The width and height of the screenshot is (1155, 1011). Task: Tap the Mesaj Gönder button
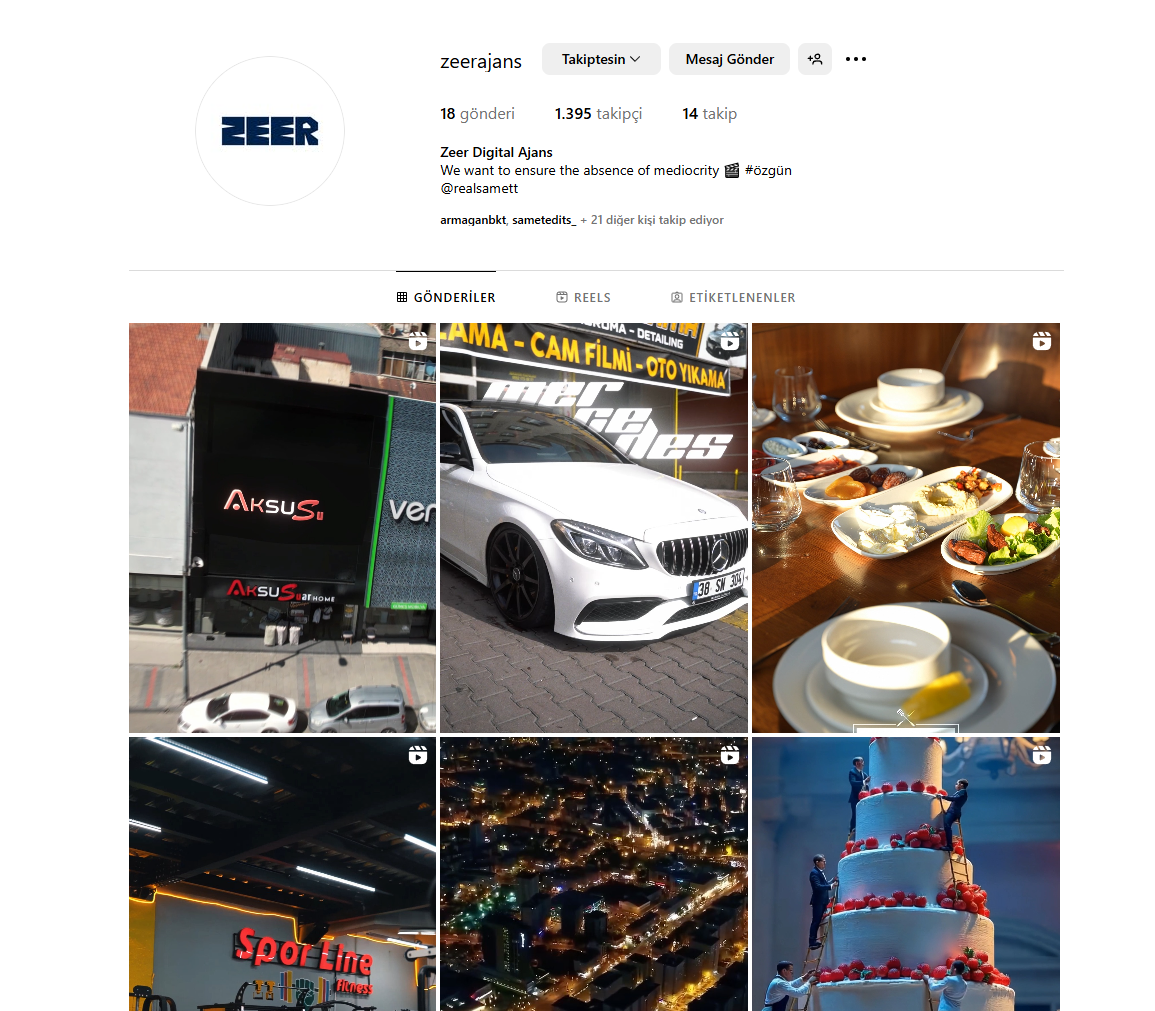point(729,59)
